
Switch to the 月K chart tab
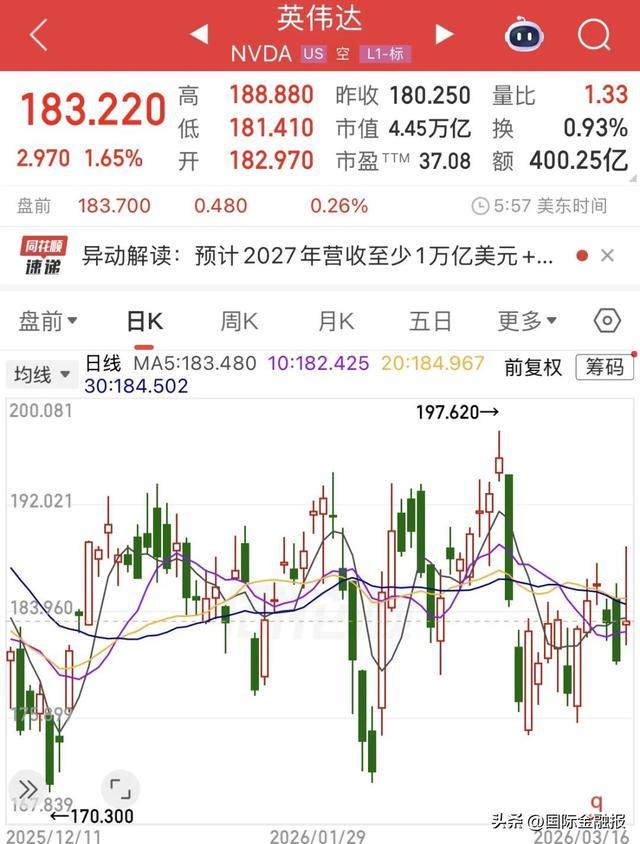click(x=336, y=321)
